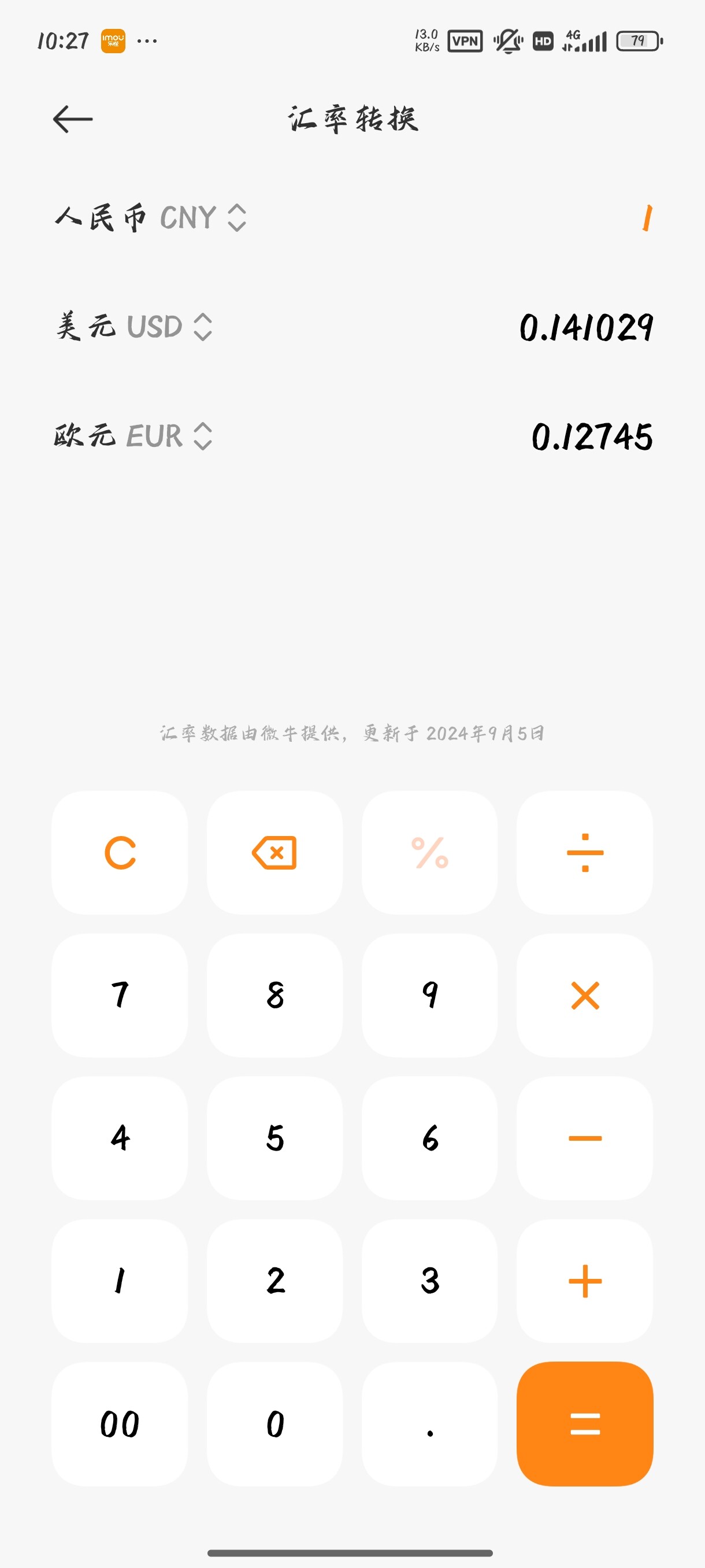Enter digit 7 on the keypad

click(120, 995)
